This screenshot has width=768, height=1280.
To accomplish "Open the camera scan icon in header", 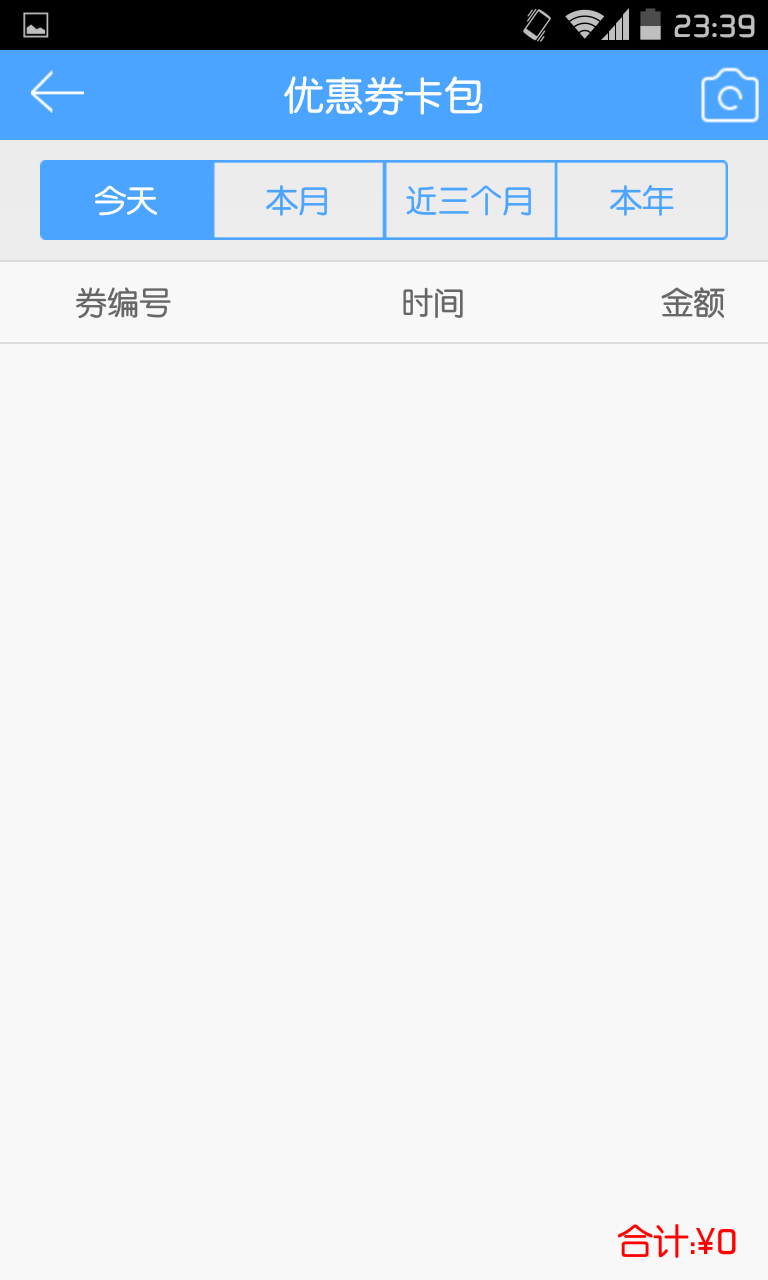I will (728, 92).
